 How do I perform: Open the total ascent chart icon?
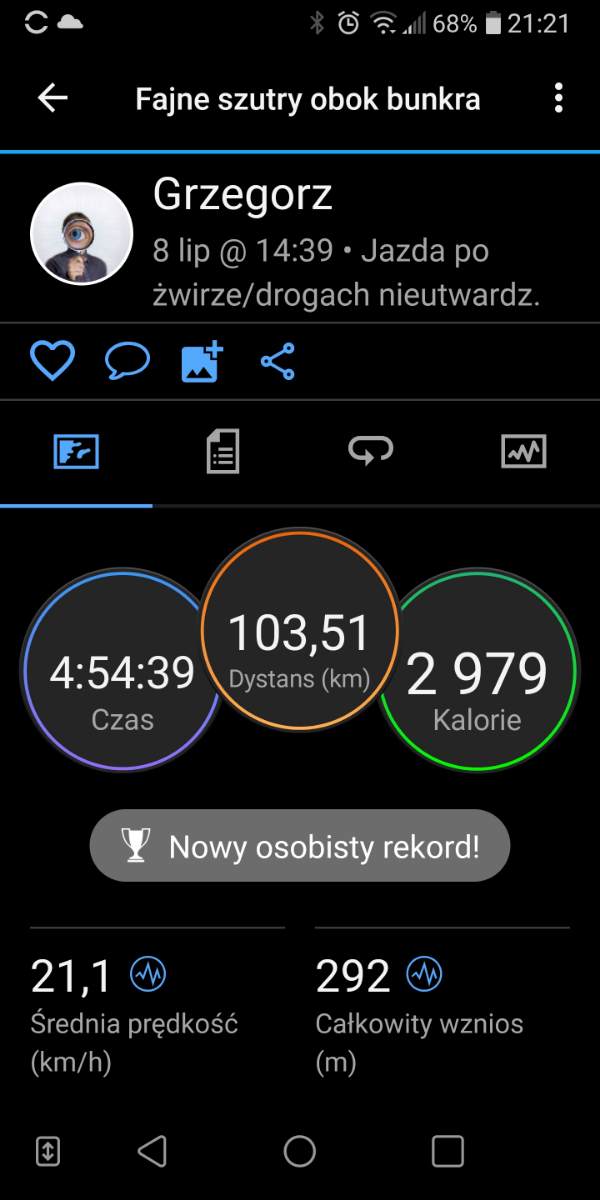click(x=424, y=973)
